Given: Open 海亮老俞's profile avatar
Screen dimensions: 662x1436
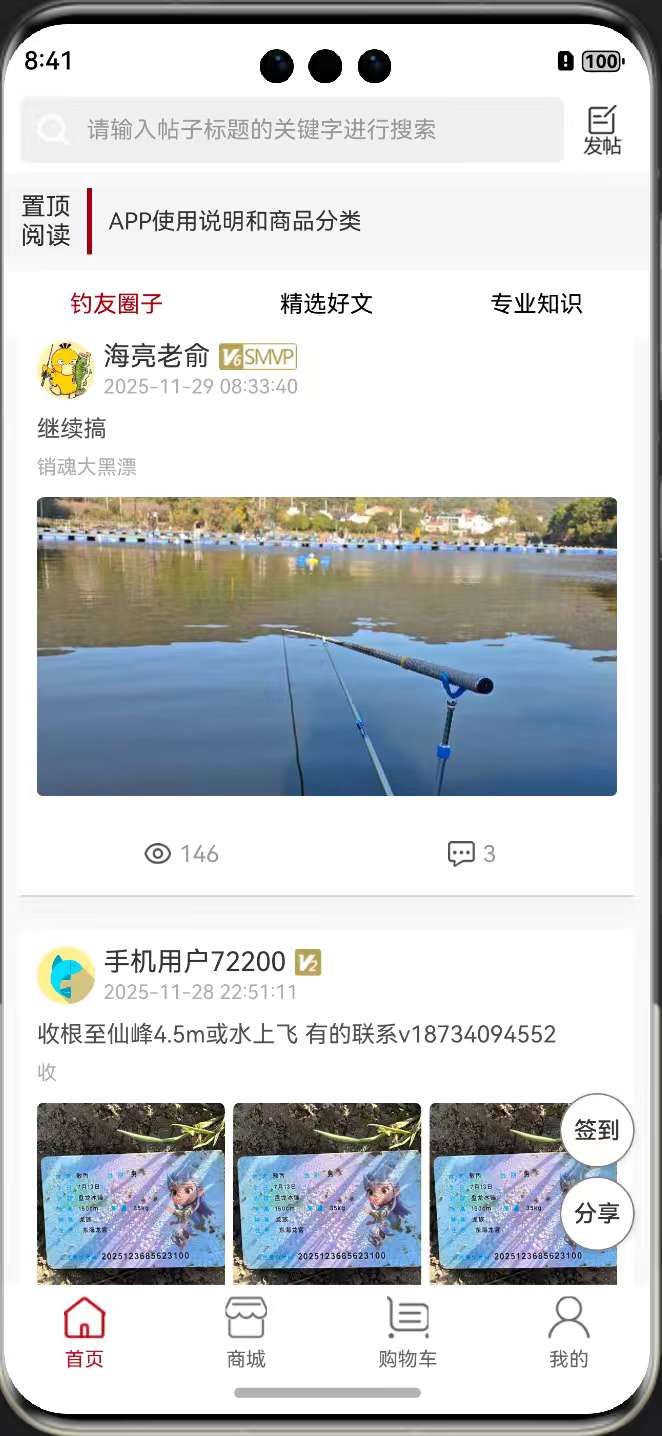Looking at the screenshot, I should [66, 370].
